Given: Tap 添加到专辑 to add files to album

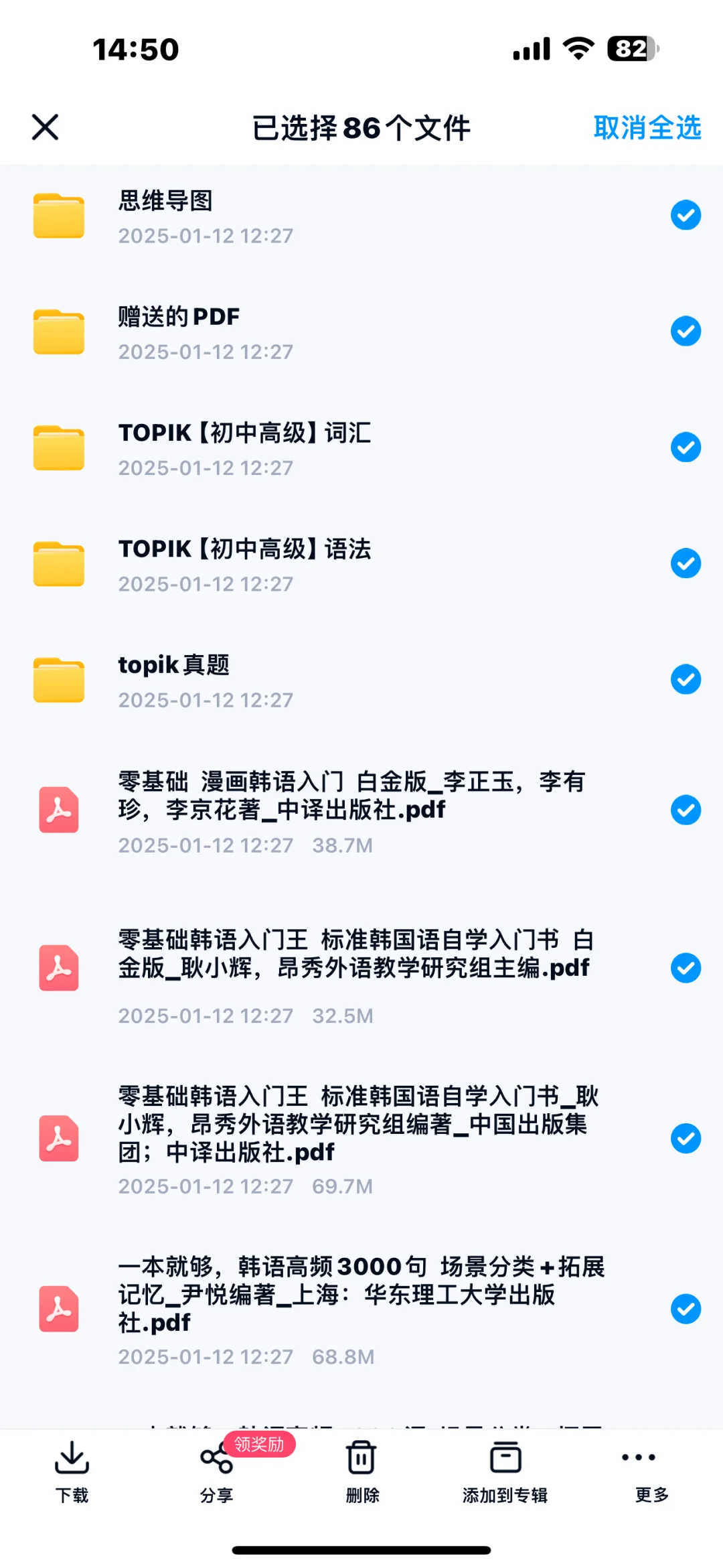Looking at the screenshot, I should click(505, 1473).
